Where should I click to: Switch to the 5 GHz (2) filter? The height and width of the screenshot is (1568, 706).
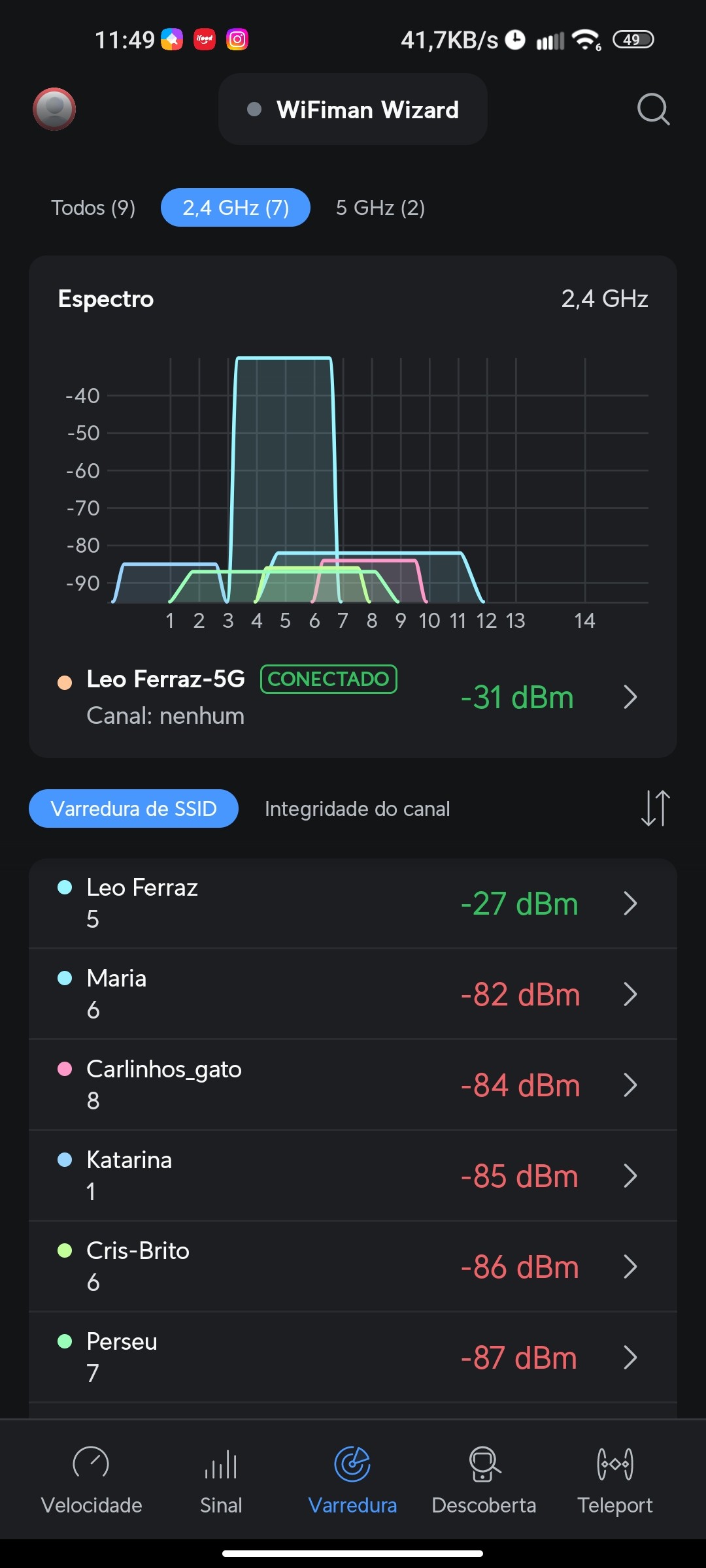click(380, 208)
